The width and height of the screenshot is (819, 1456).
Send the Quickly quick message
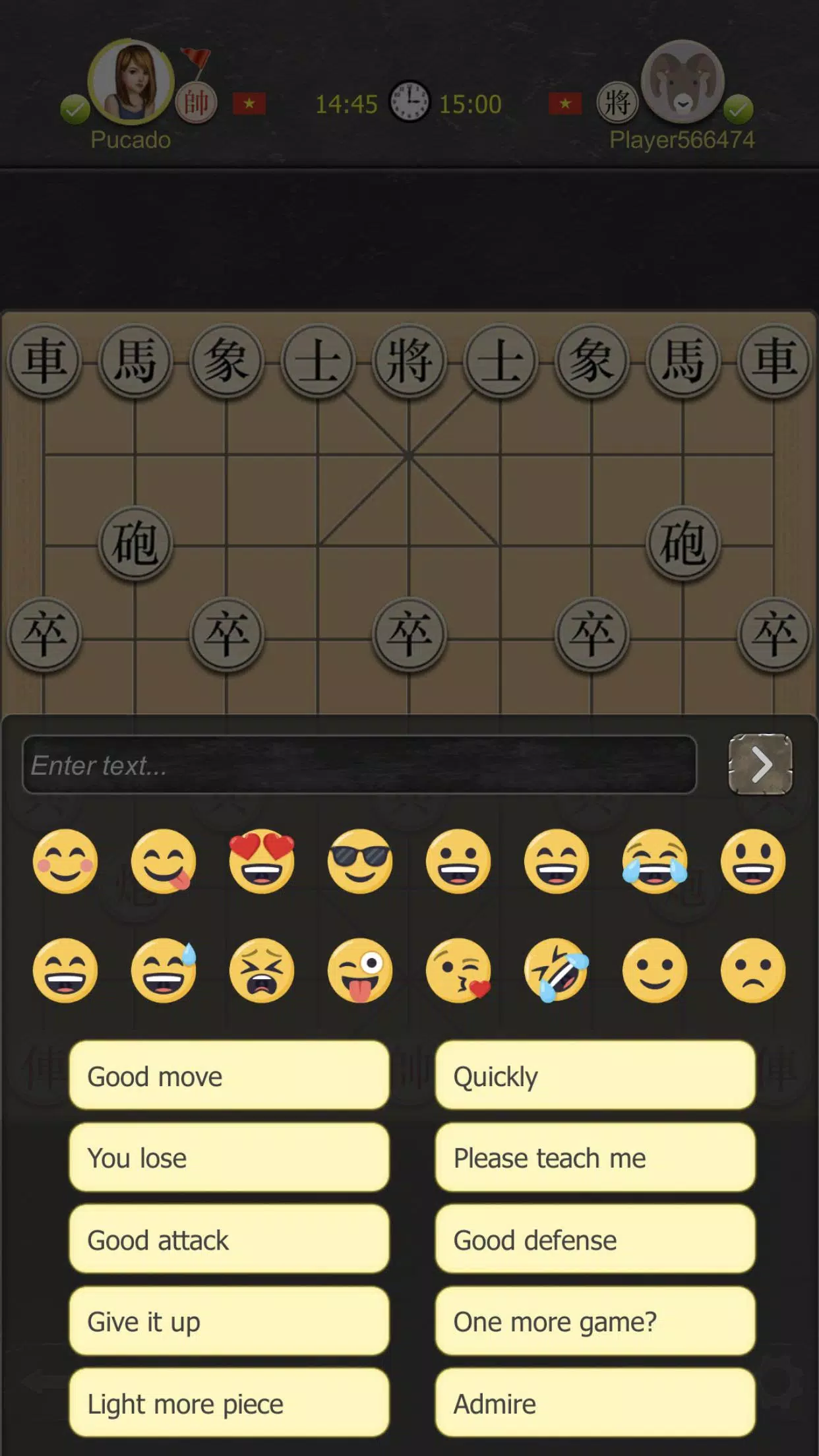(x=595, y=1076)
